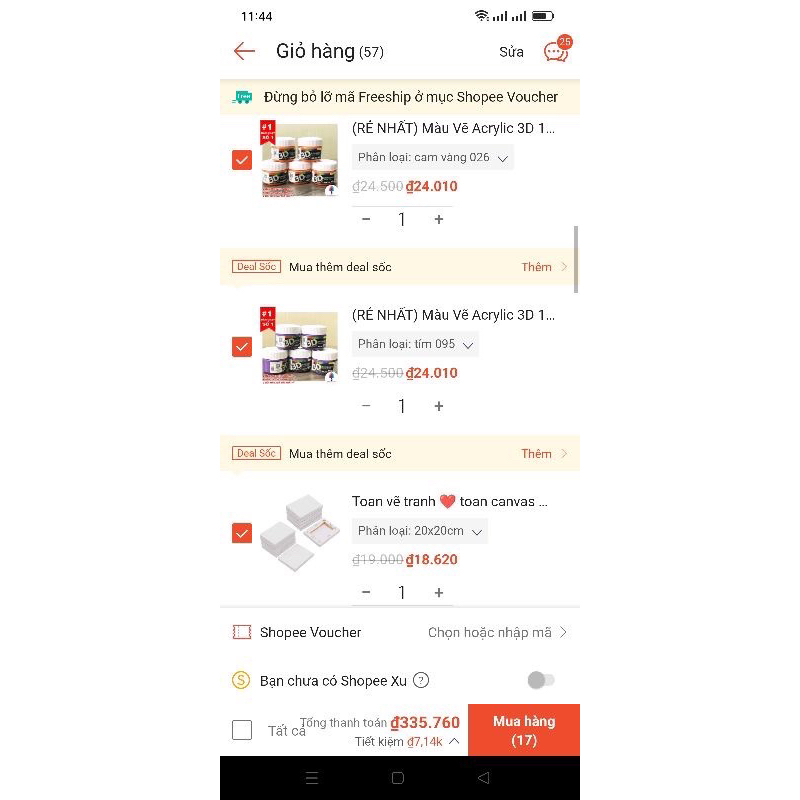Select the Tất cả checkbox
This screenshot has height=800, width=800.
coord(242,730)
